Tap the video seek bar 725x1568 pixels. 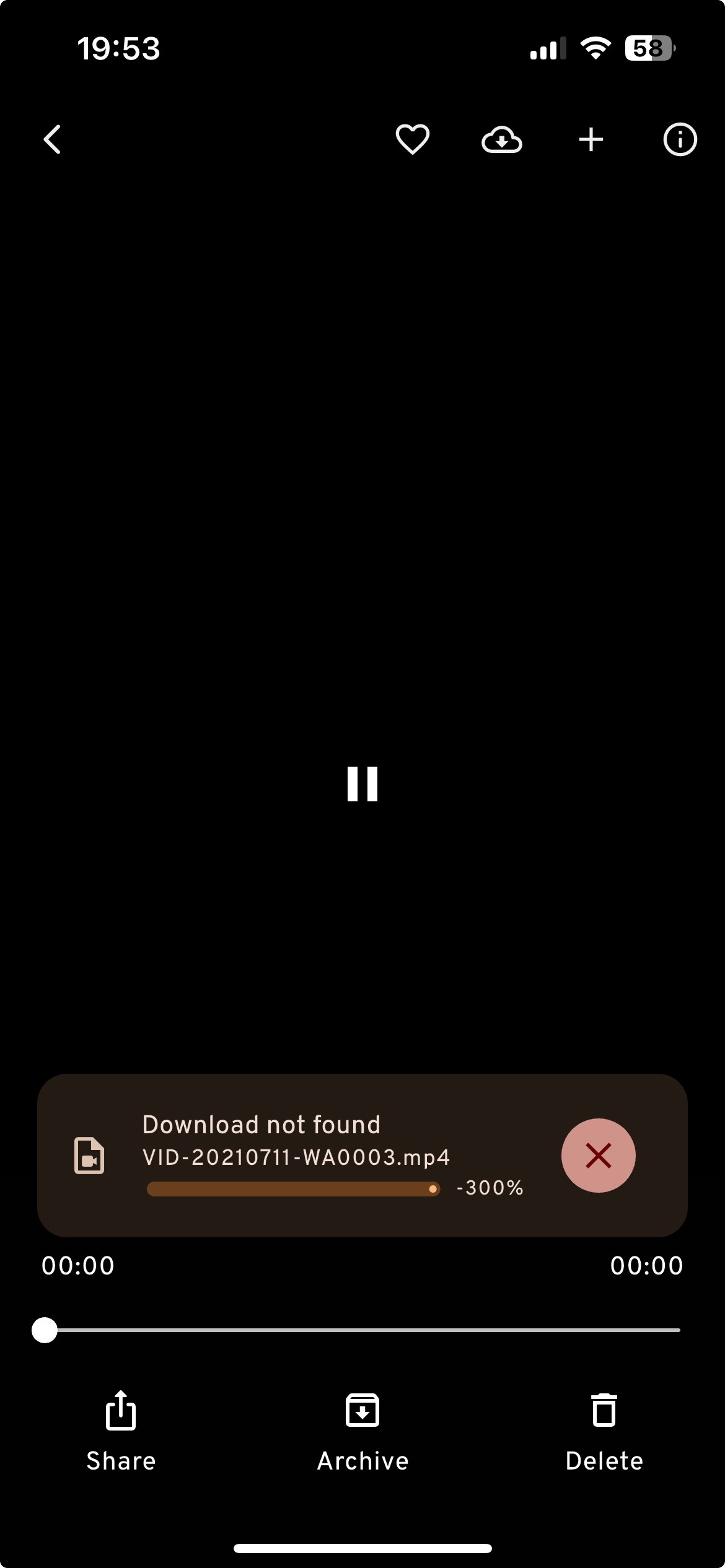click(x=362, y=1330)
